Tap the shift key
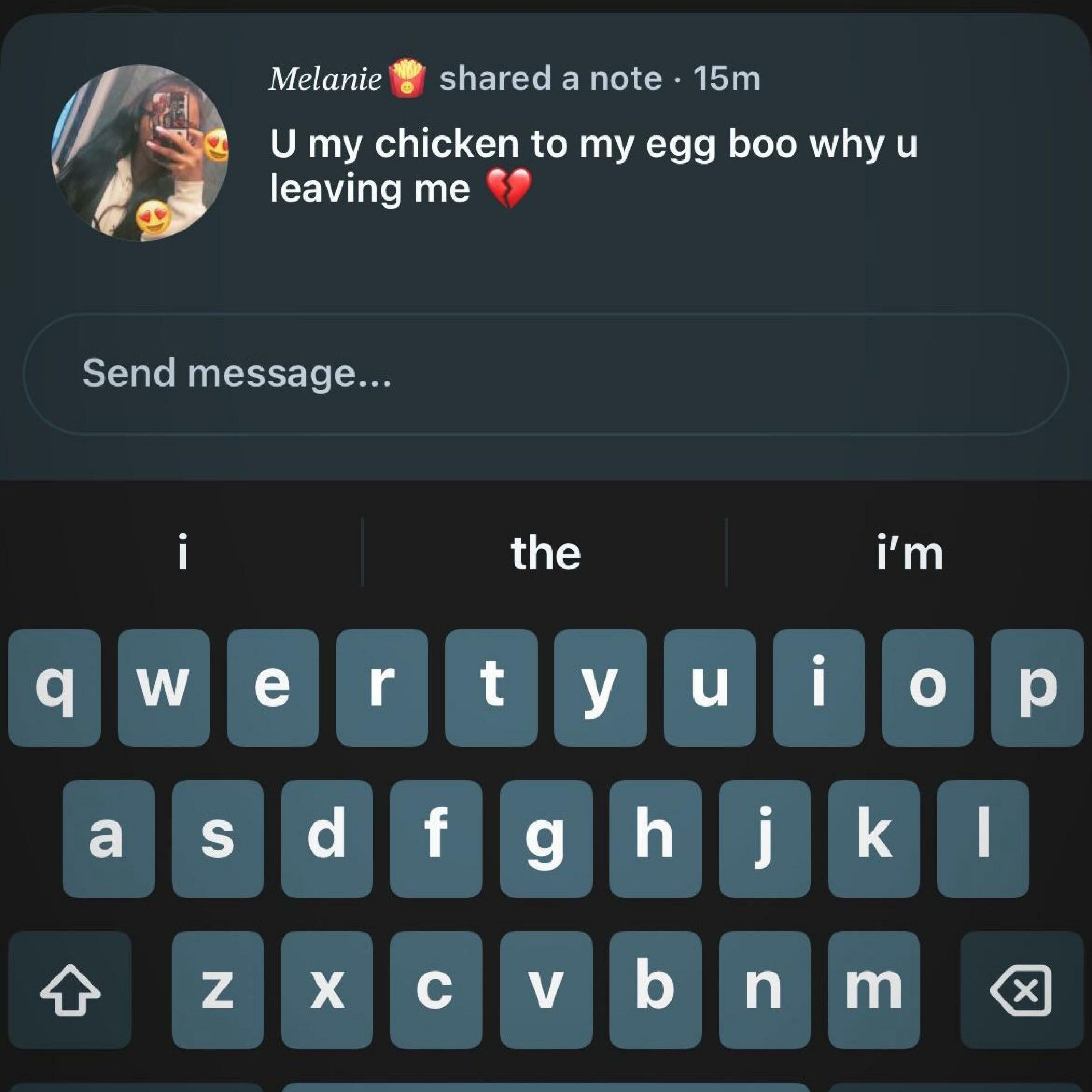Screen dimensions: 1092x1092 [x=70, y=989]
